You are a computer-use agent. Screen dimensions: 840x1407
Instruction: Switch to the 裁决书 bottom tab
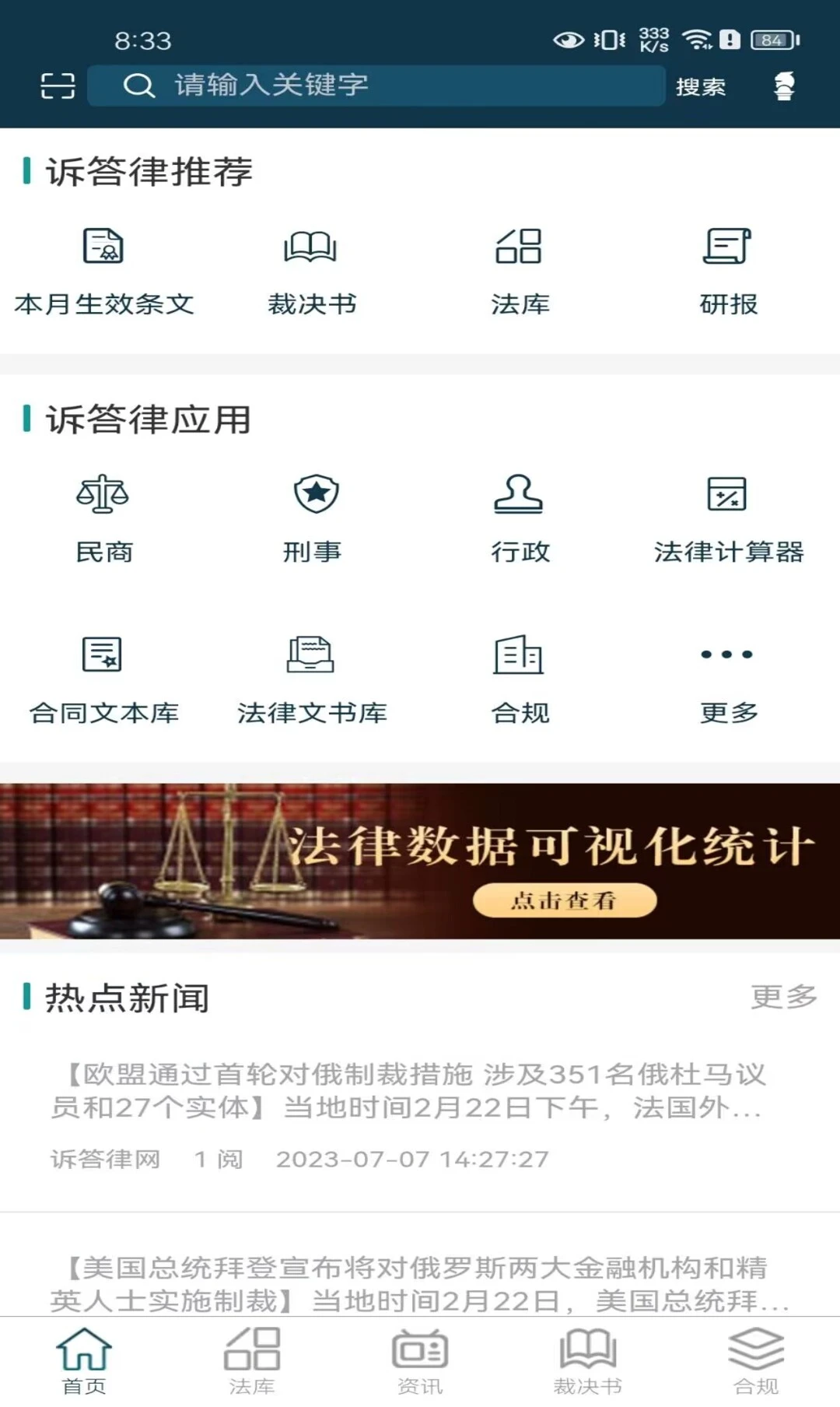coord(587,1362)
